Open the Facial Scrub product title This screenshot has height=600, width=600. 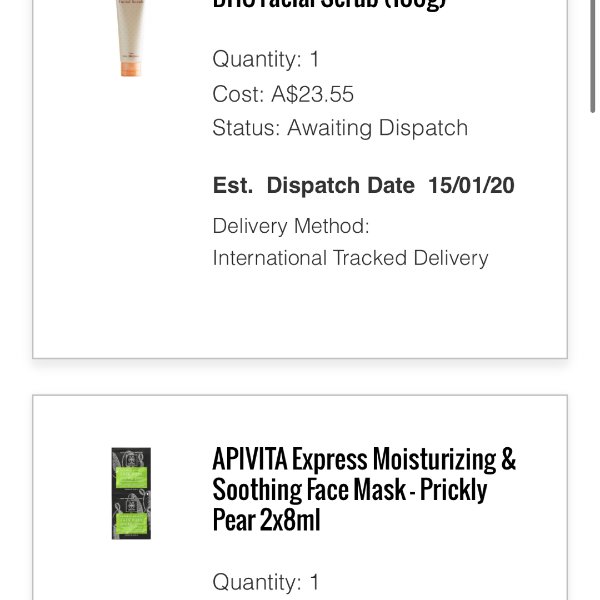330,4
